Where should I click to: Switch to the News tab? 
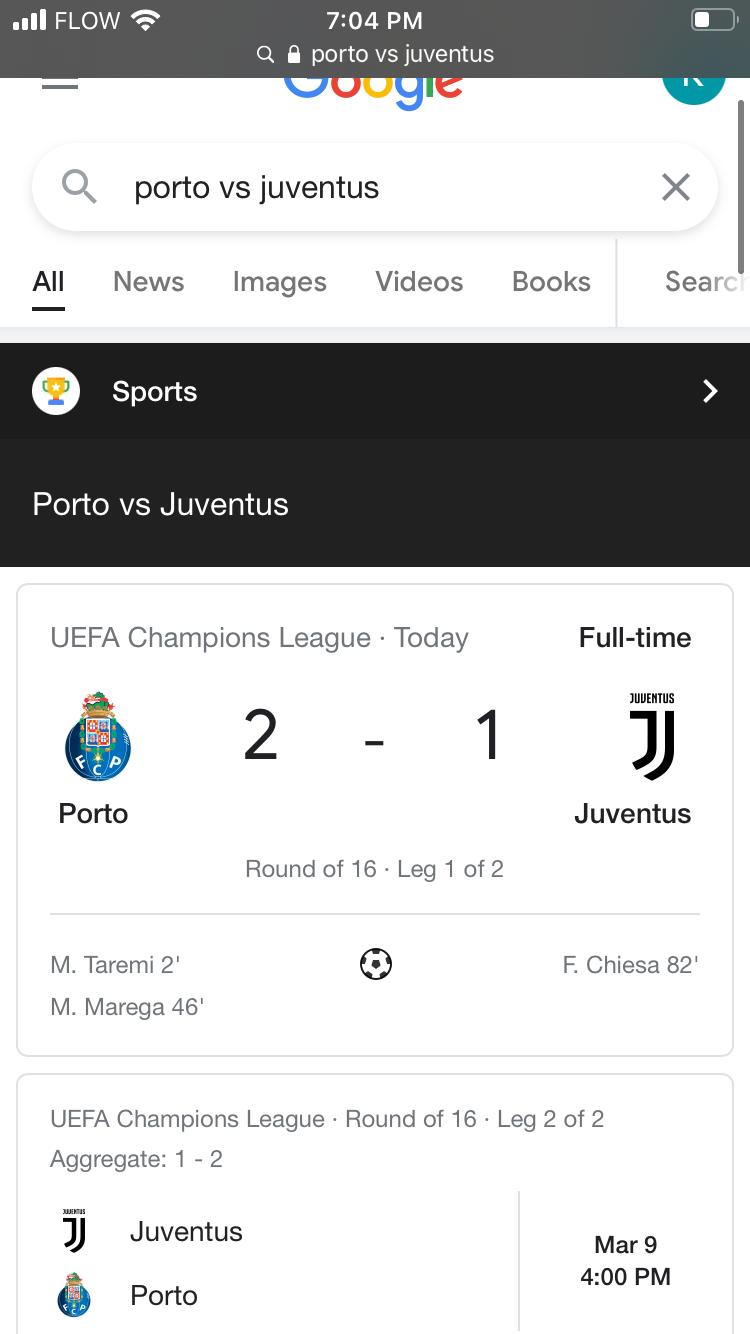pos(148,282)
